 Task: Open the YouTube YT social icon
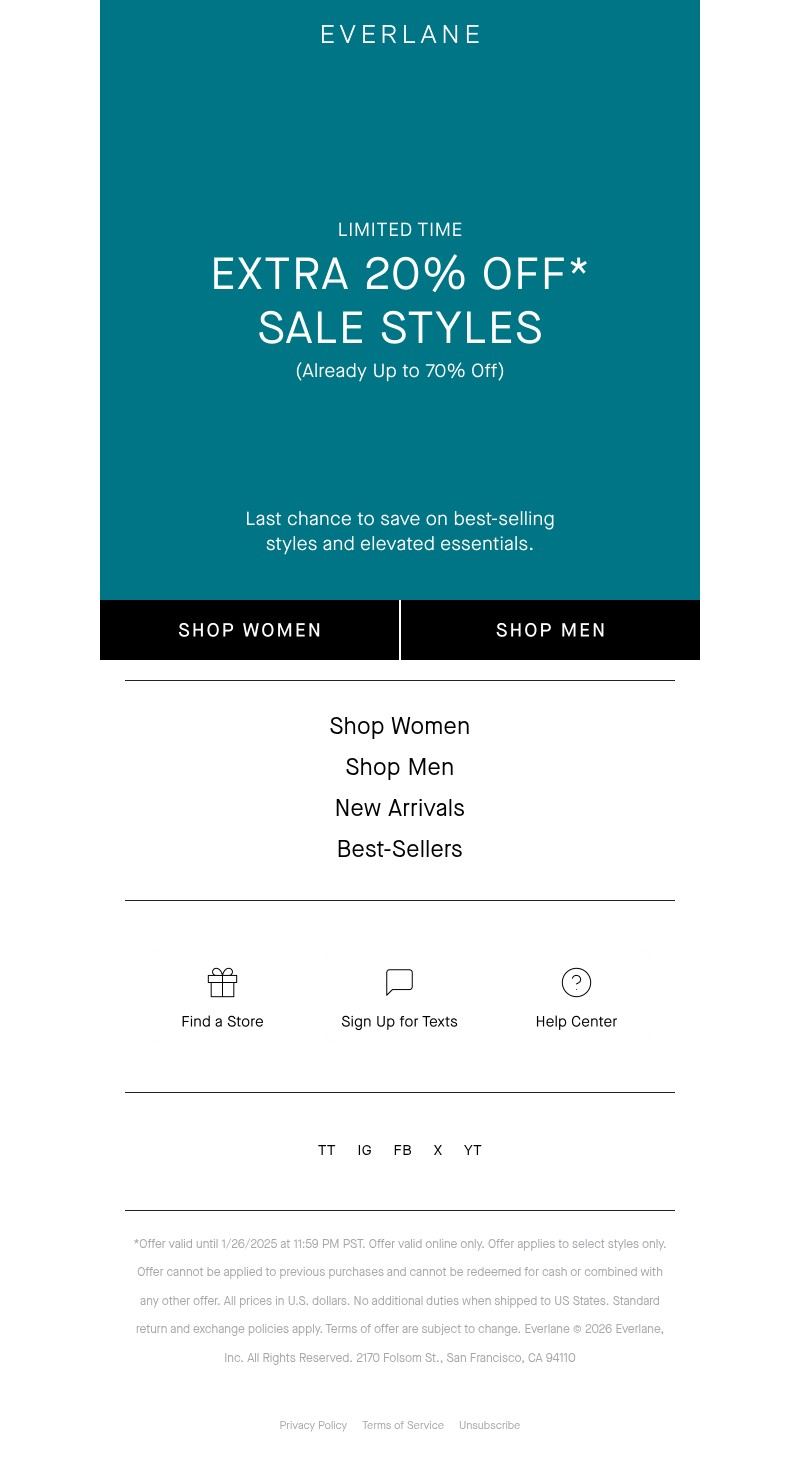pos(472,1150)
